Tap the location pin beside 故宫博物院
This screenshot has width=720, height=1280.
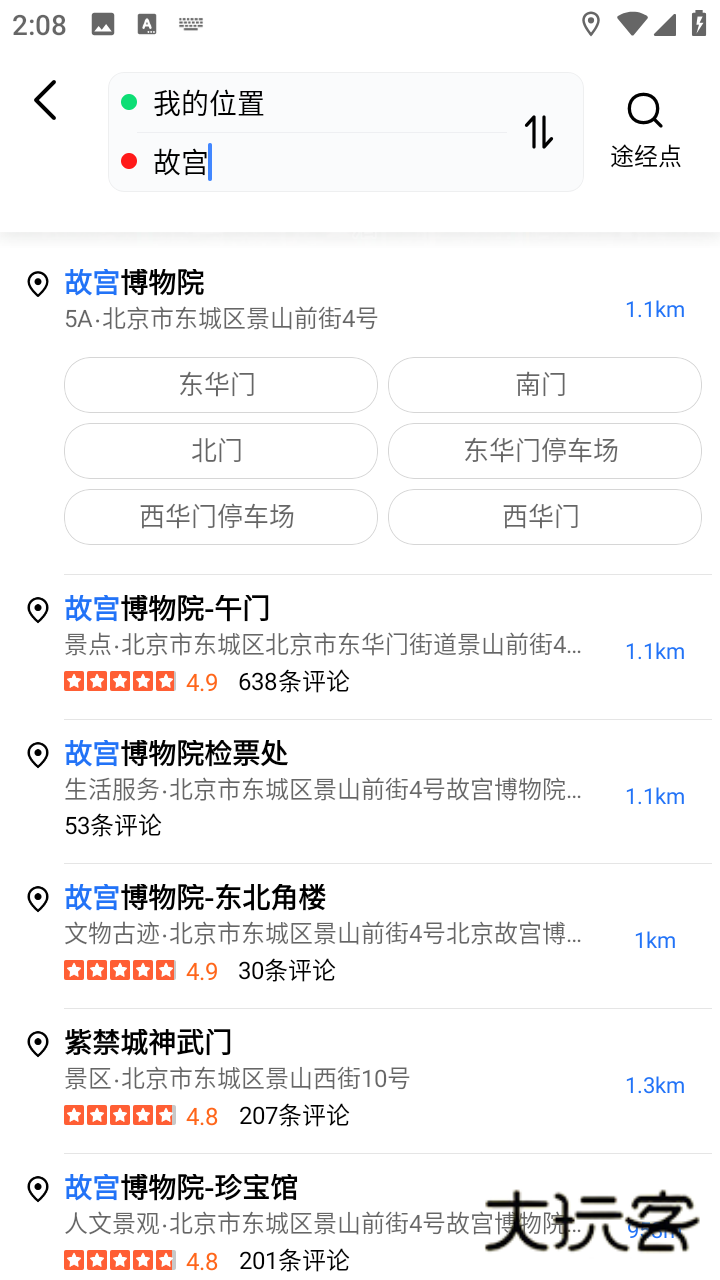tap(37, 284)
